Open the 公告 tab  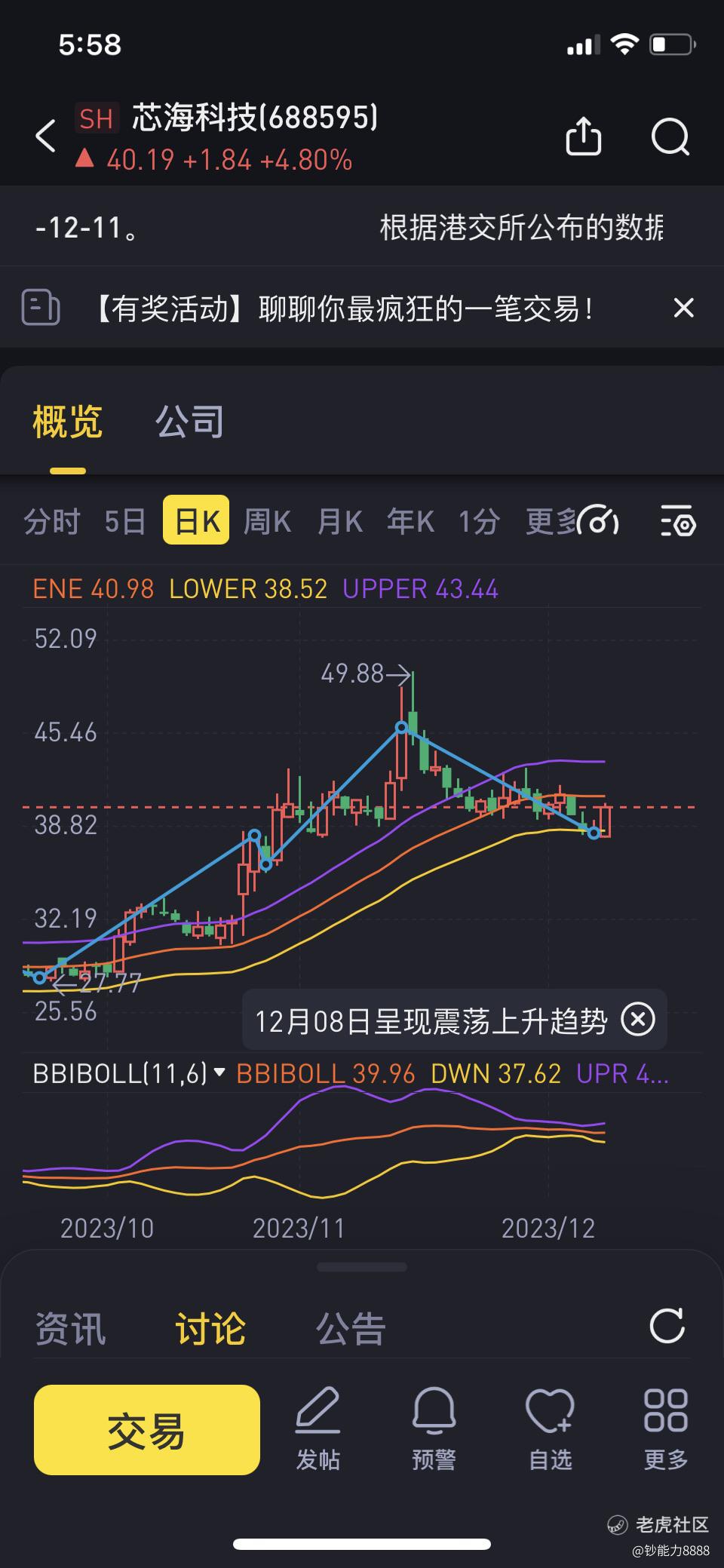[x=351, y=1328]
